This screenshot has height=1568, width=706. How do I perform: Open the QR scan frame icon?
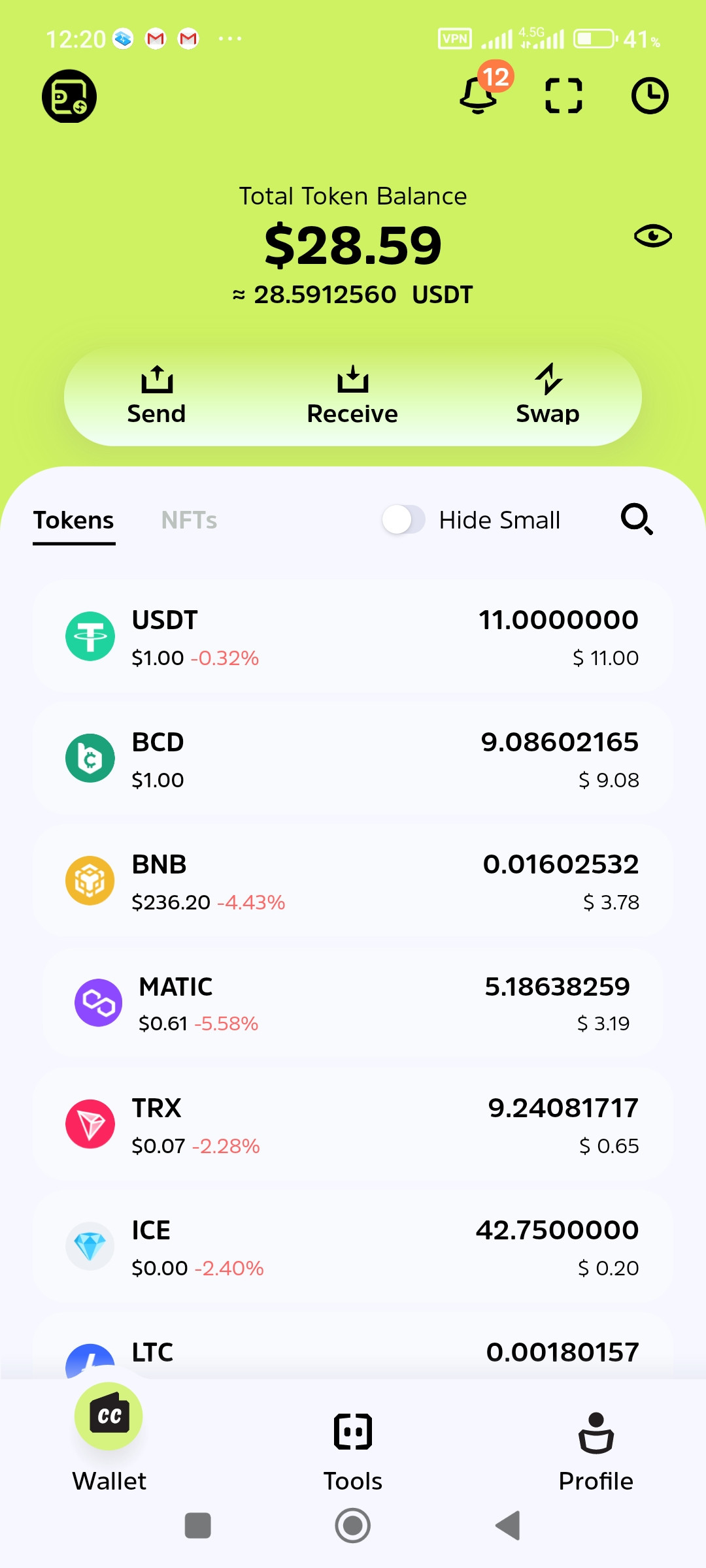point(563,96)
